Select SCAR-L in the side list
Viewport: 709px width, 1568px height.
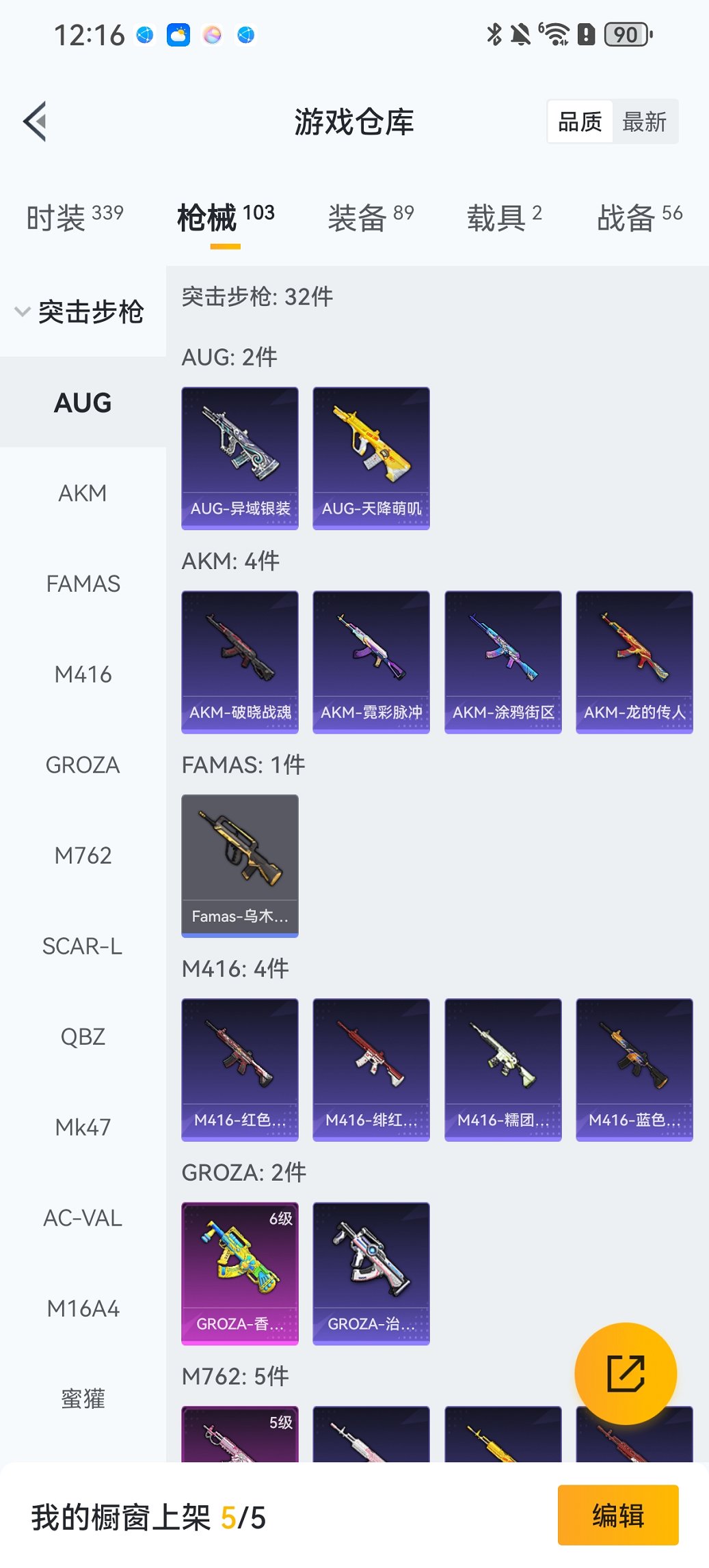coord(83,946)
